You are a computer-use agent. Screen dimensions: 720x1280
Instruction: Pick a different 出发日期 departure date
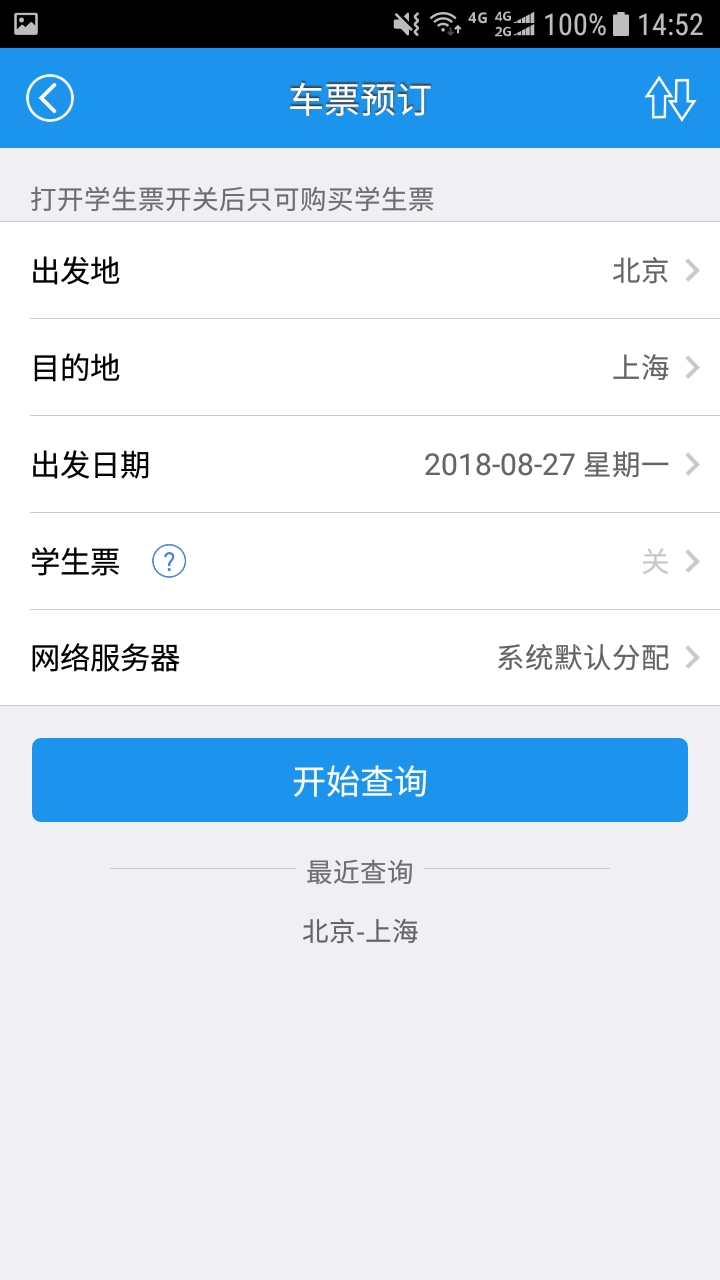tap(360, 465)
